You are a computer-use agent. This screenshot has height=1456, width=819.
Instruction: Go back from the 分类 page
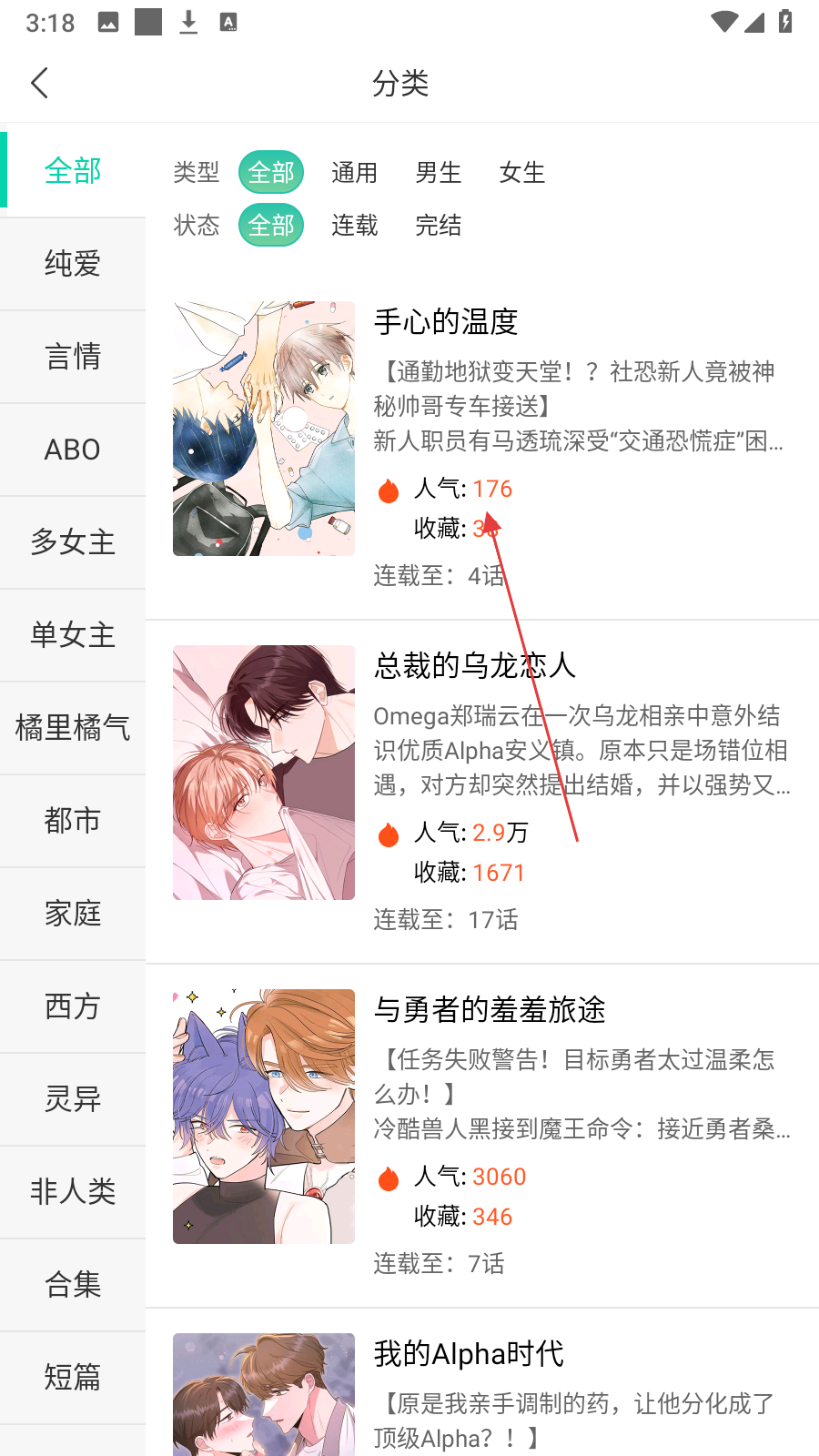coord(40,84)
